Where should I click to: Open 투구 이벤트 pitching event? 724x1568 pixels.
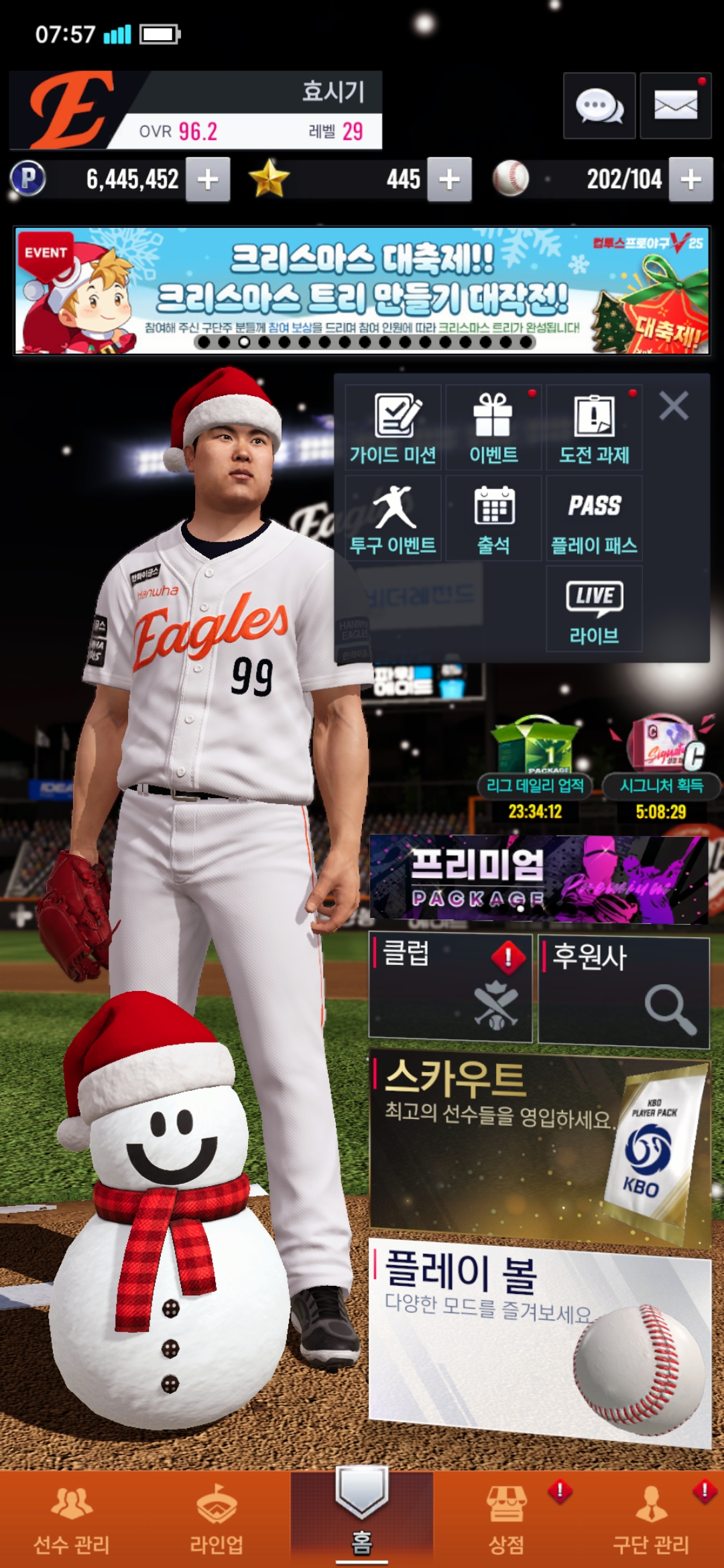tap(393, 518)
